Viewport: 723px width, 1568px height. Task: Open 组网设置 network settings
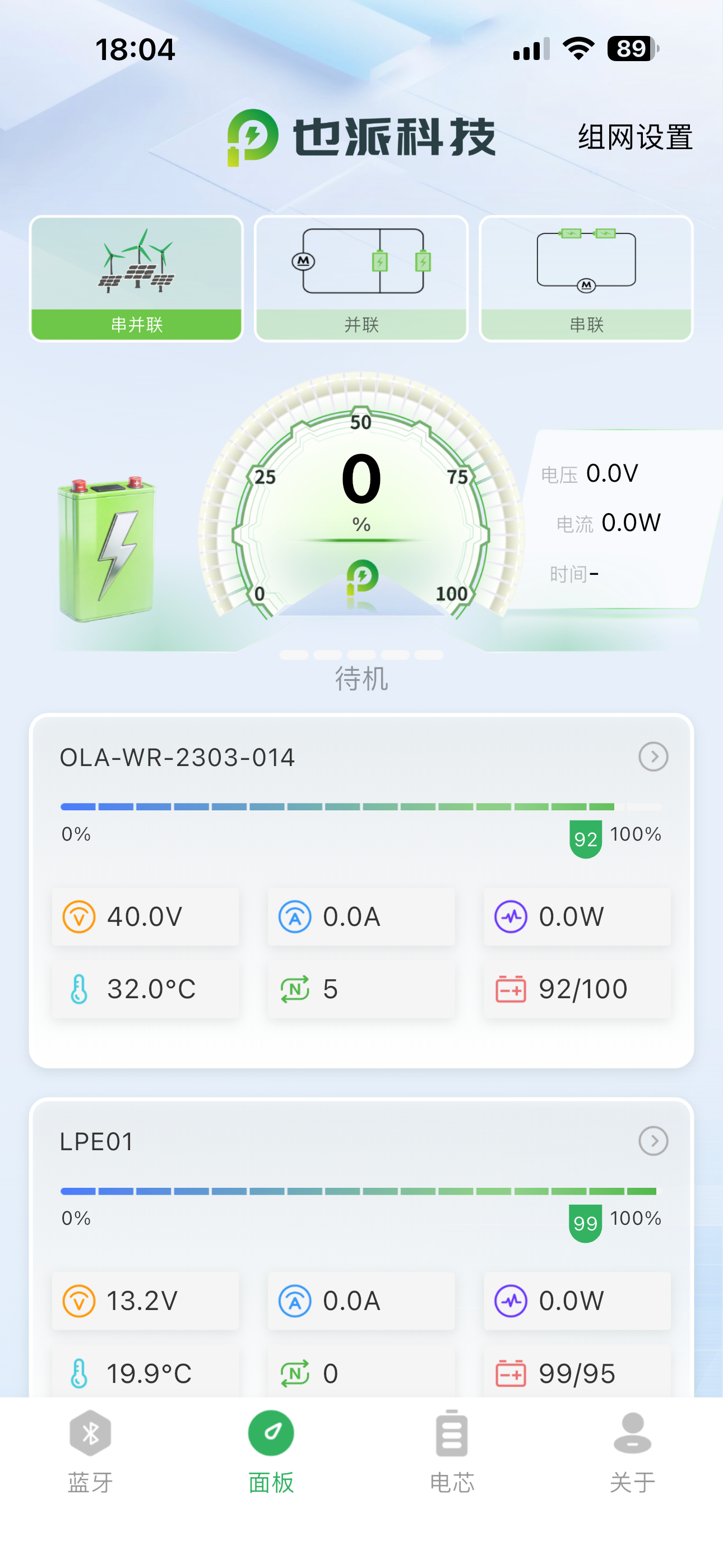point(635,137)
